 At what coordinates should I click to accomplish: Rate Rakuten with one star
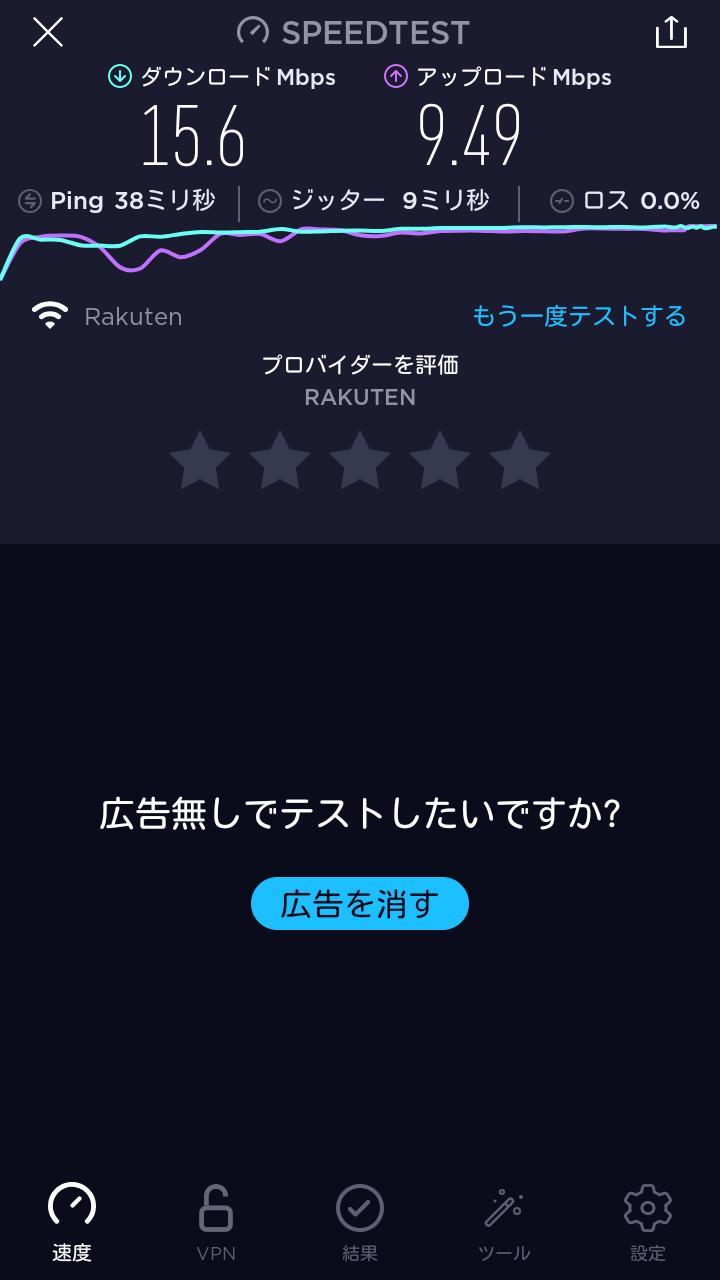click(200, 460)
